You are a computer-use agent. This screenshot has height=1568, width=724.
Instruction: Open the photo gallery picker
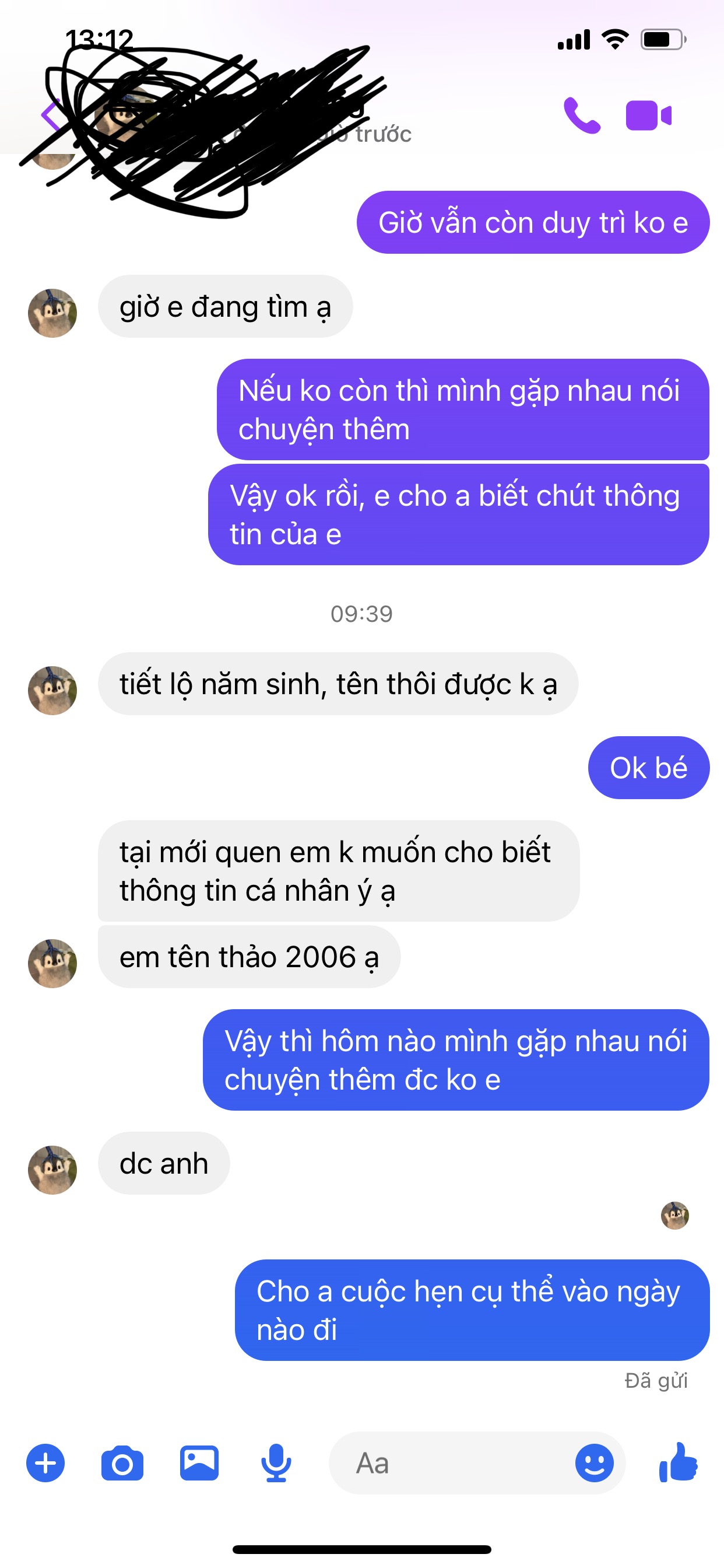(199, 1462)
